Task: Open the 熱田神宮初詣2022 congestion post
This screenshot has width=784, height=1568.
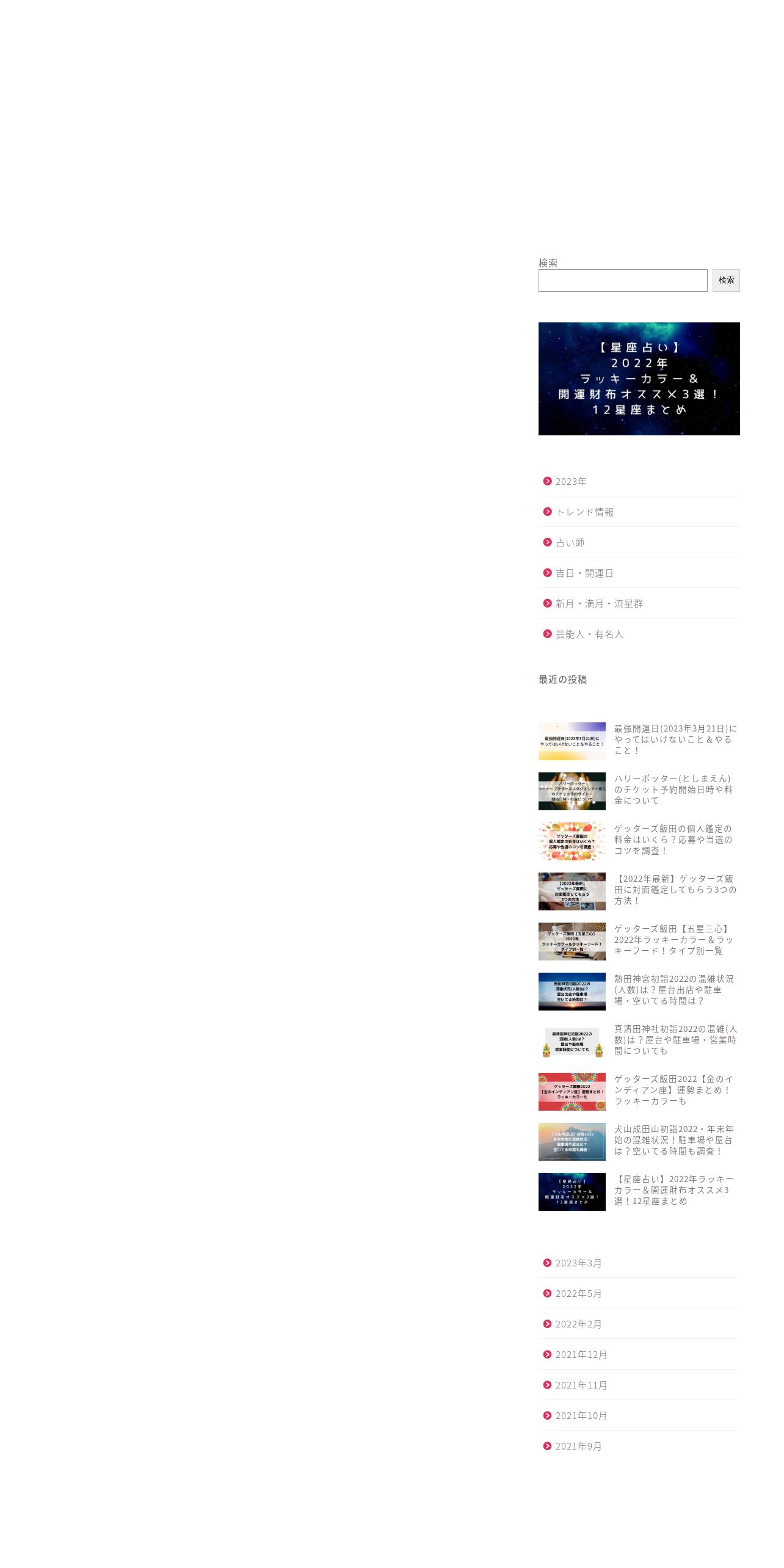Action: tap(673, 990)
